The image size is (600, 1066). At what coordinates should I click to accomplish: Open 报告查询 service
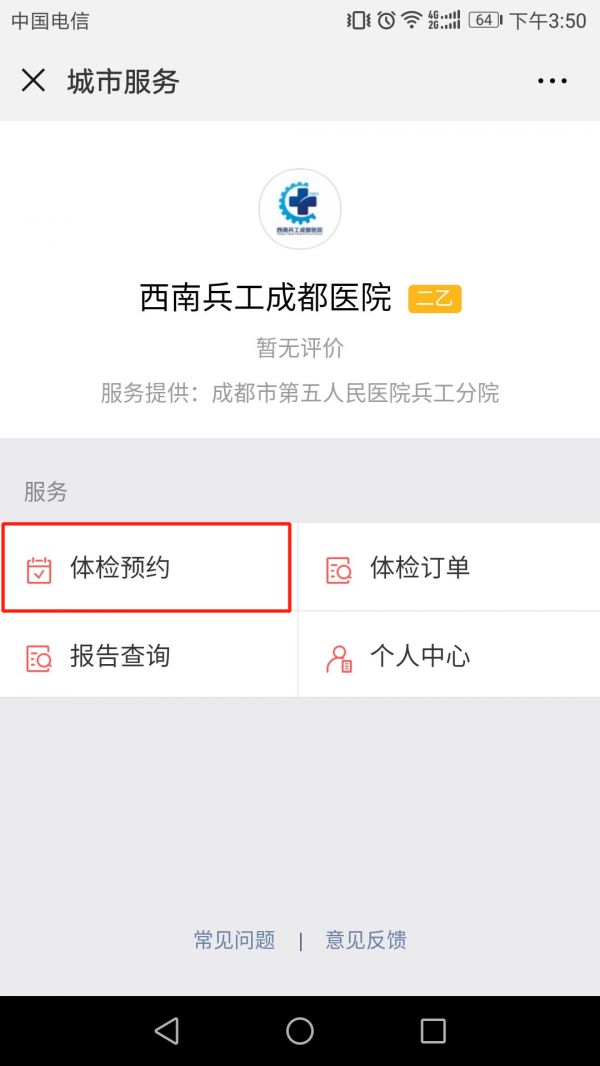pos(148,655)
